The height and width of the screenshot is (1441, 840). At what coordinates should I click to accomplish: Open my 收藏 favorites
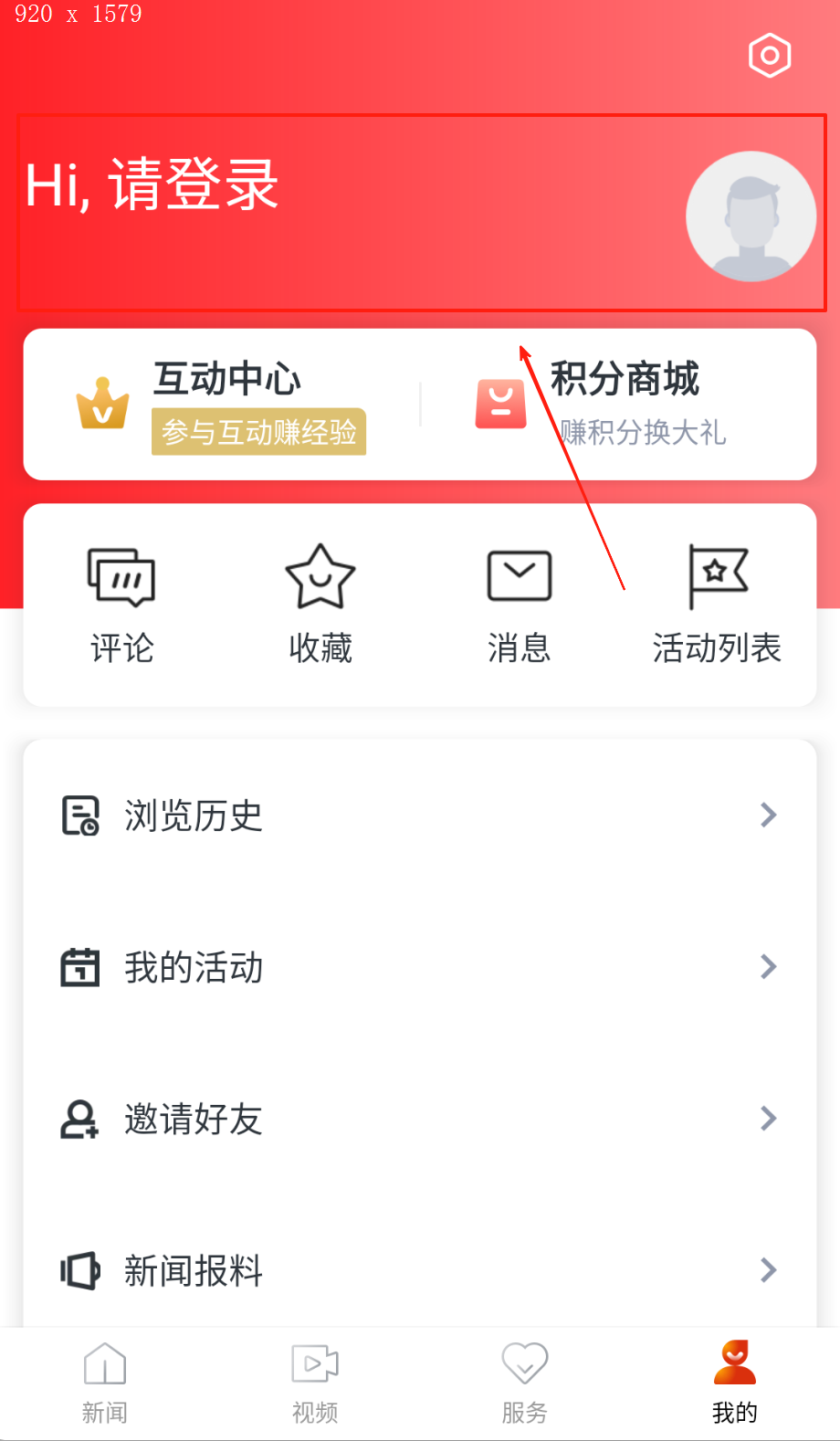[320, 603]
